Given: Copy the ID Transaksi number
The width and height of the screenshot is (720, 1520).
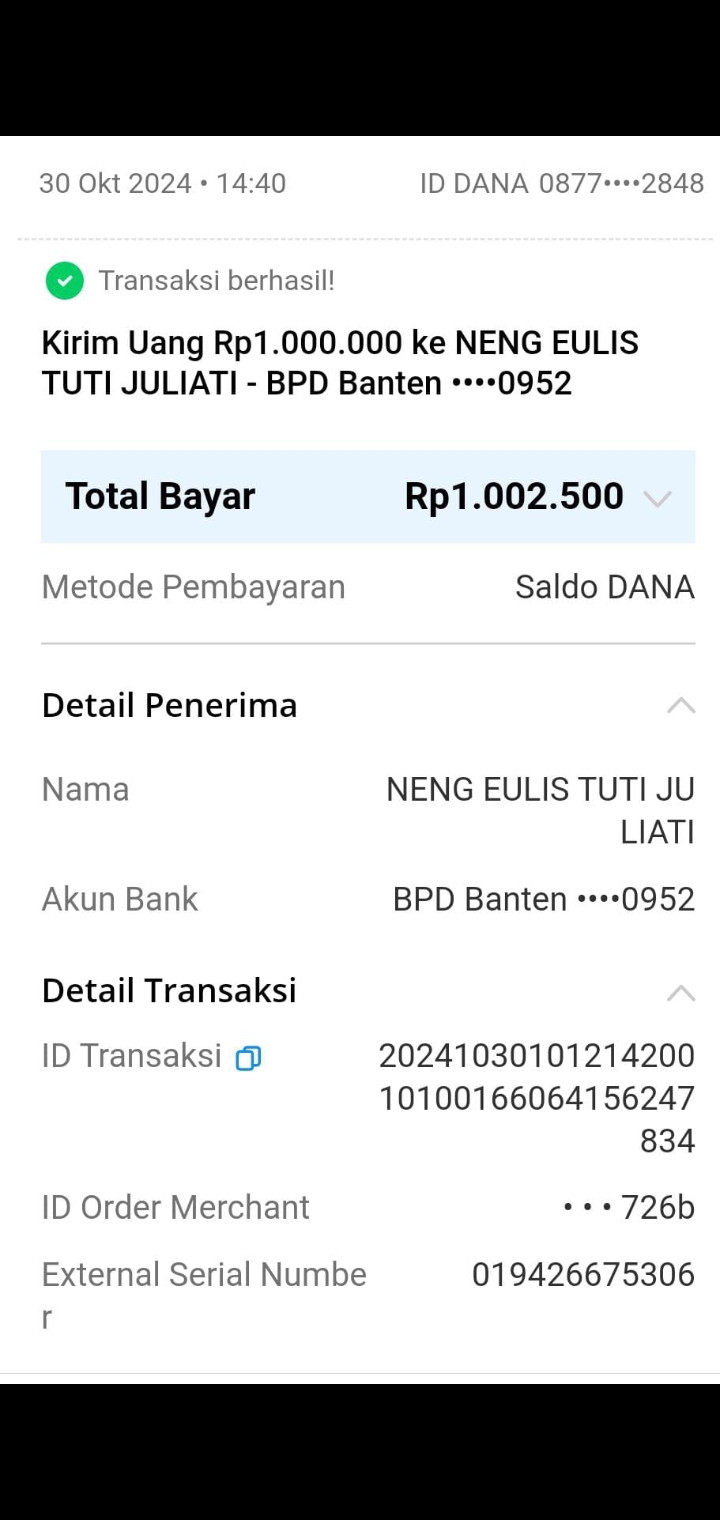Looking at the screenshot, I should 248,1058.
